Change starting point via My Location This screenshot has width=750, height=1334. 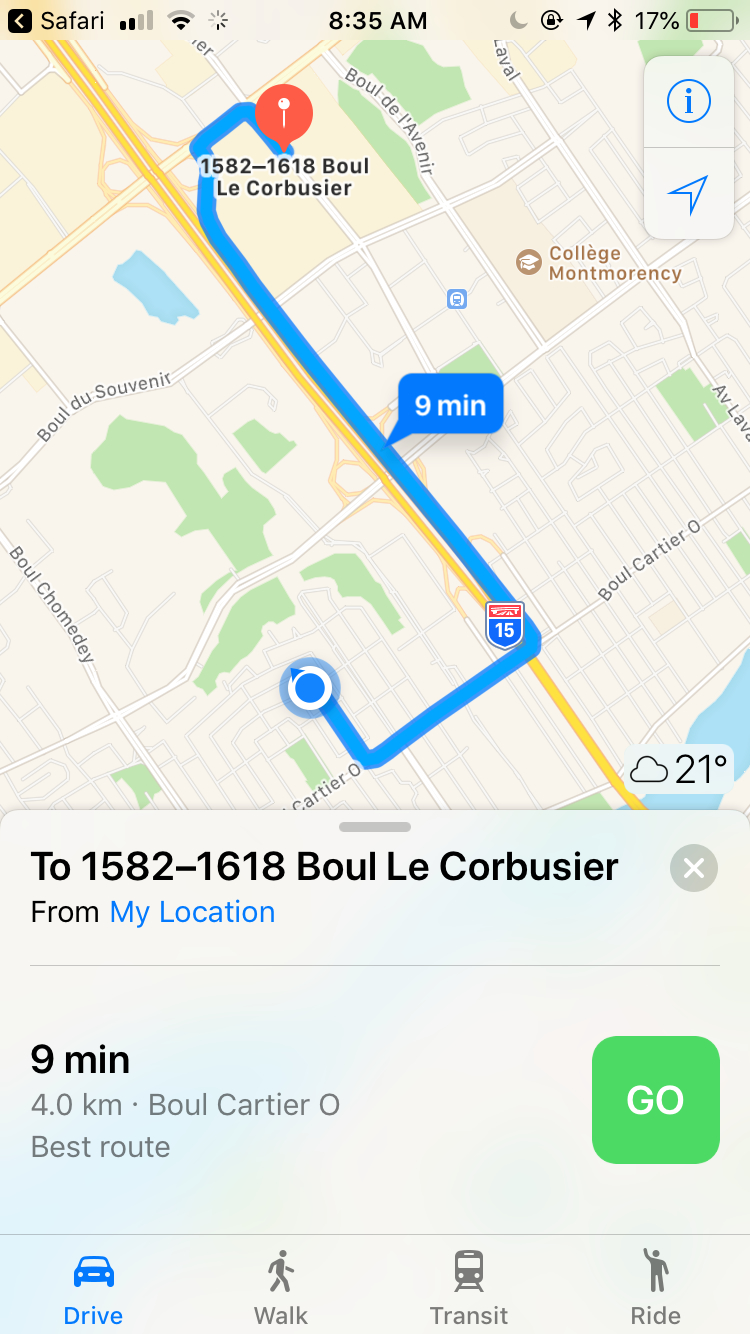(192, 912)
